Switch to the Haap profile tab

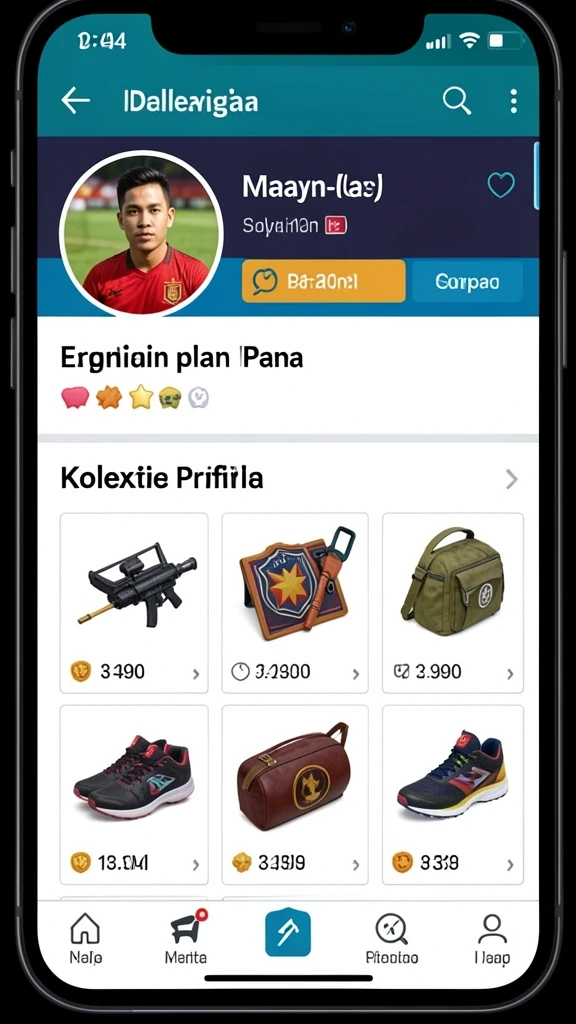[x=492, y=938]
